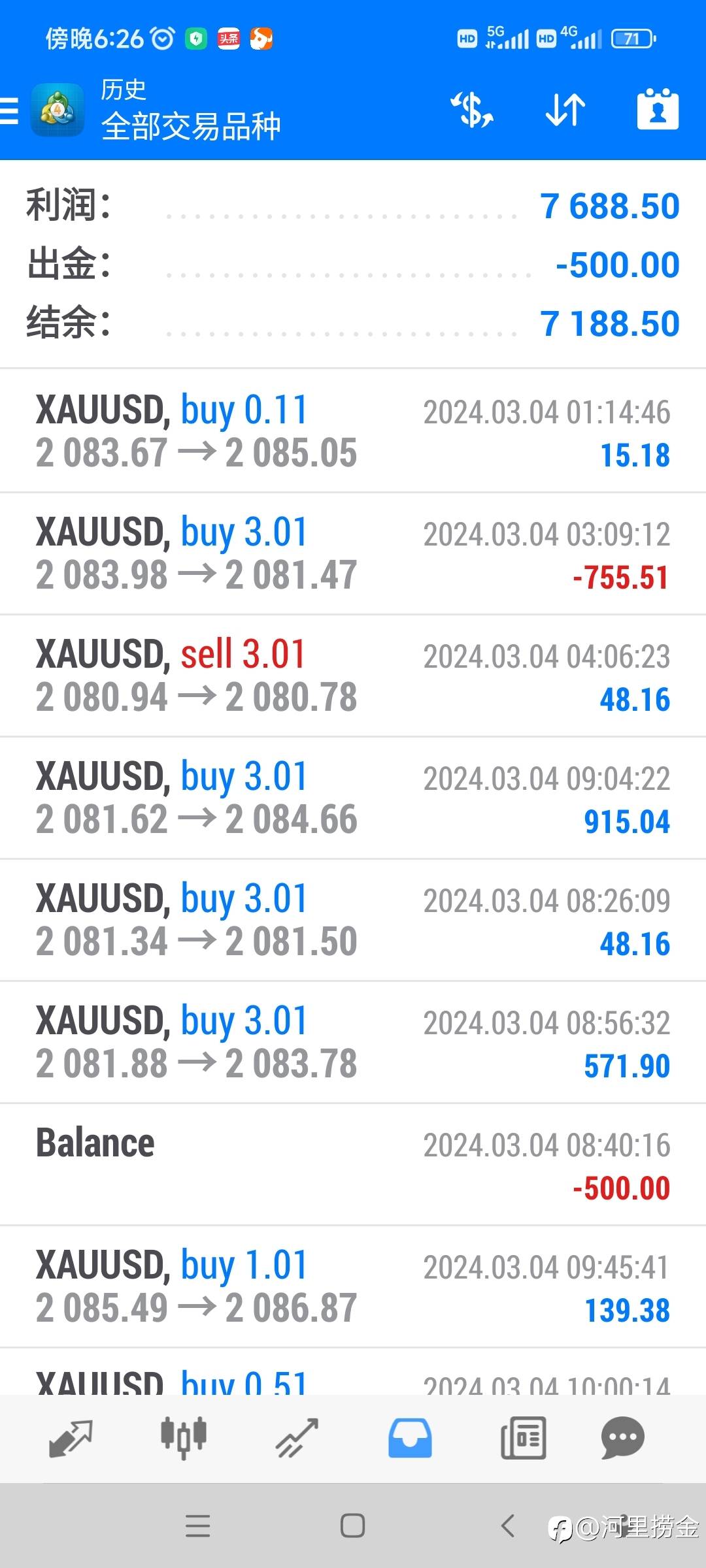Go back with the system back arrow
This screenshot has width=706, height=1568.
pos(508,1526)
